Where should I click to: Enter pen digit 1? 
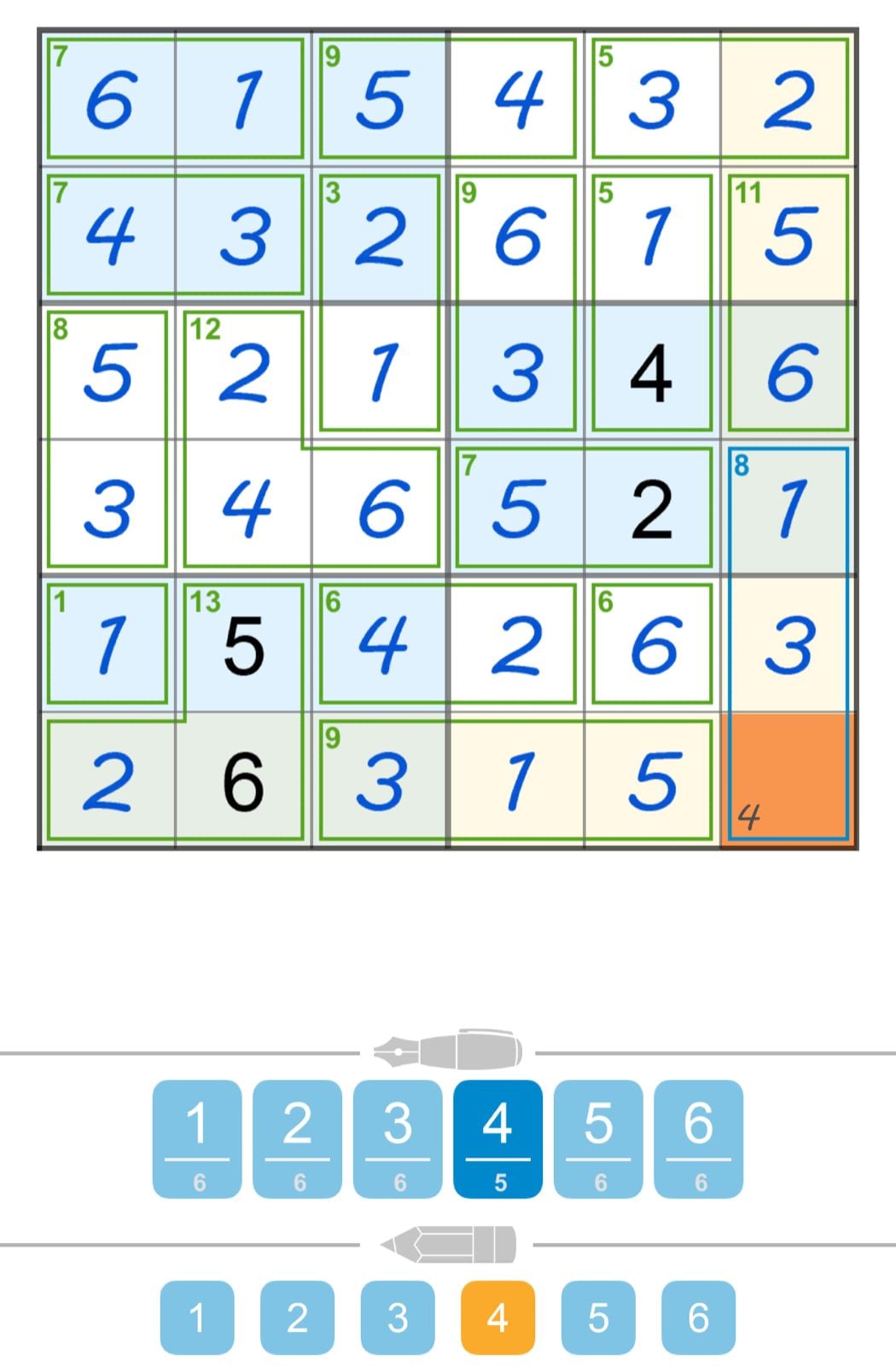(x=196, y=1138)
